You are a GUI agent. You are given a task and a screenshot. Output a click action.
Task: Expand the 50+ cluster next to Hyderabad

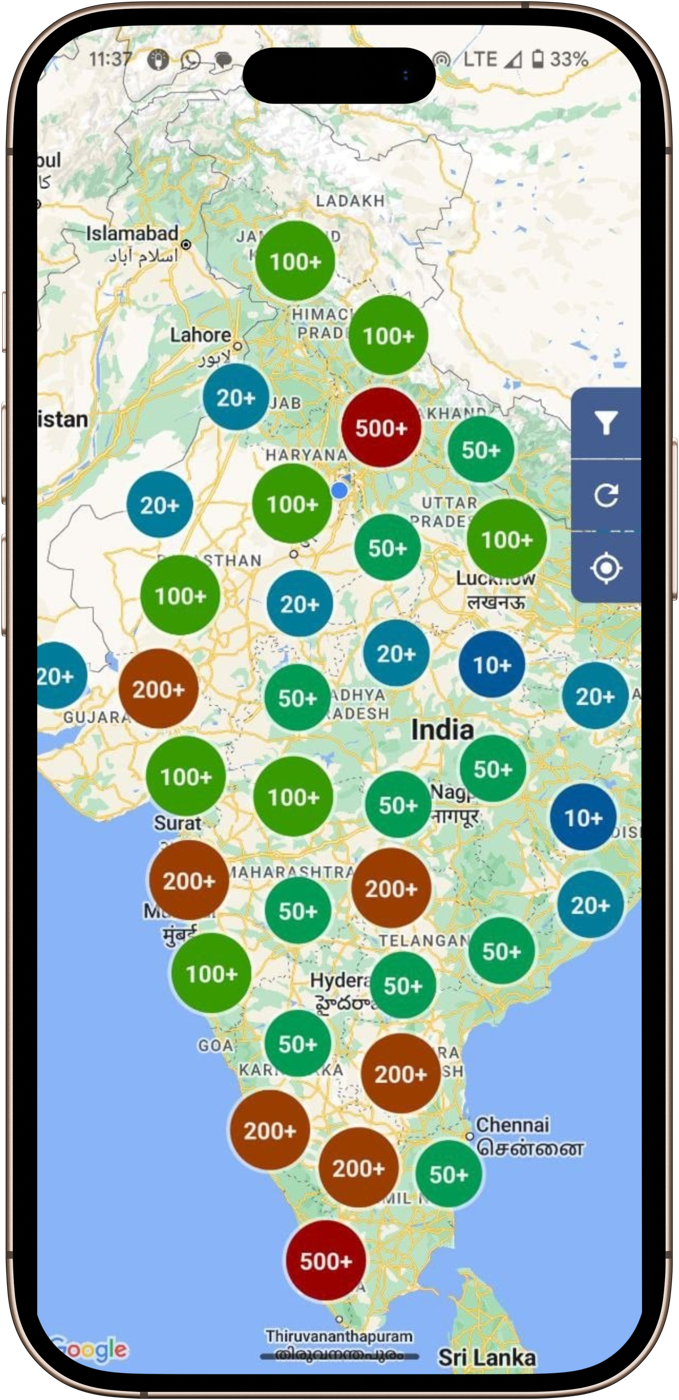coord(403,985)
